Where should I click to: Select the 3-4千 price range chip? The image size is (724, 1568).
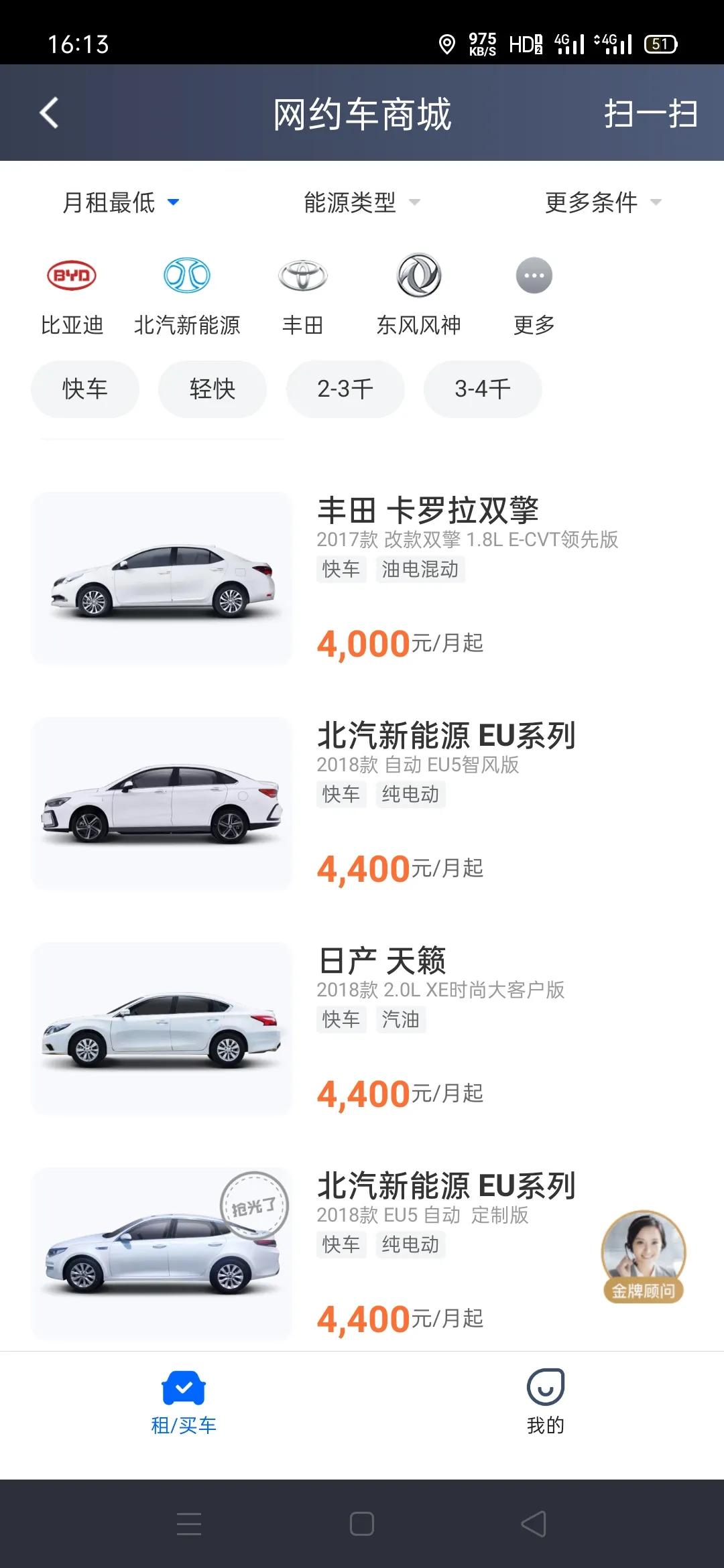click(x=481, y=389)
